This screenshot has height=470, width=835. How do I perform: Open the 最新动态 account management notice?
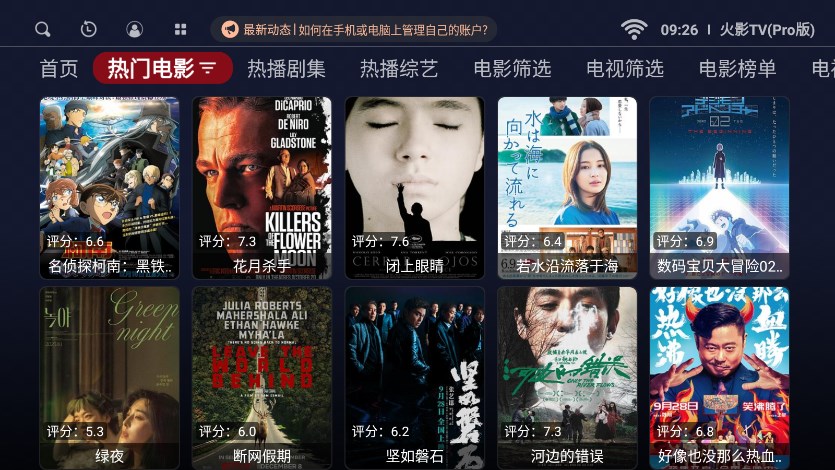[x=355, y=30]
